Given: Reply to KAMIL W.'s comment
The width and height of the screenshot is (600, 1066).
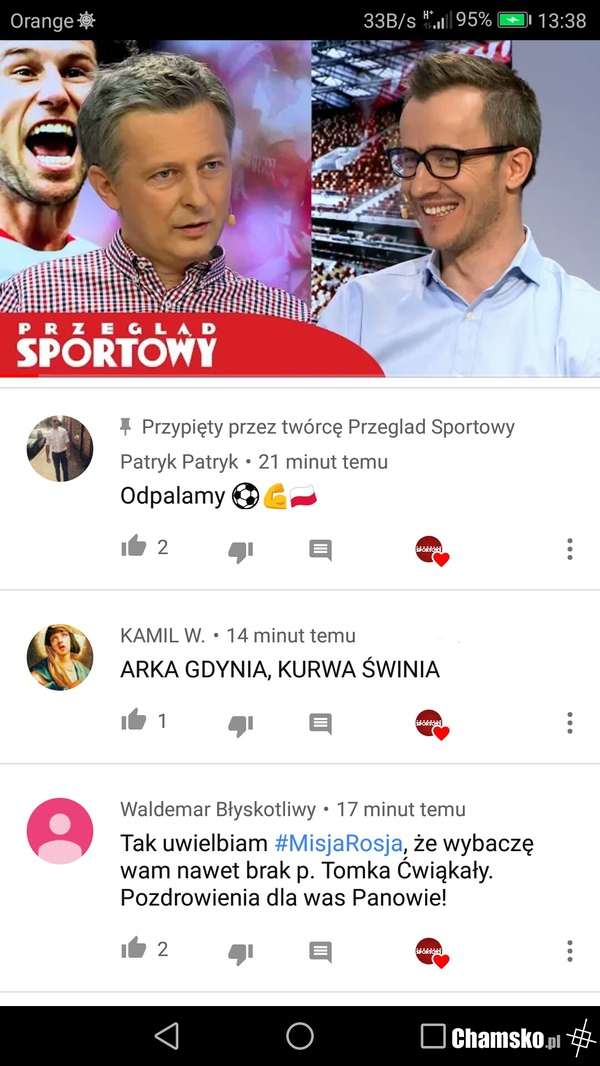Looking at the screenshot, I should [x=320, y=723].
